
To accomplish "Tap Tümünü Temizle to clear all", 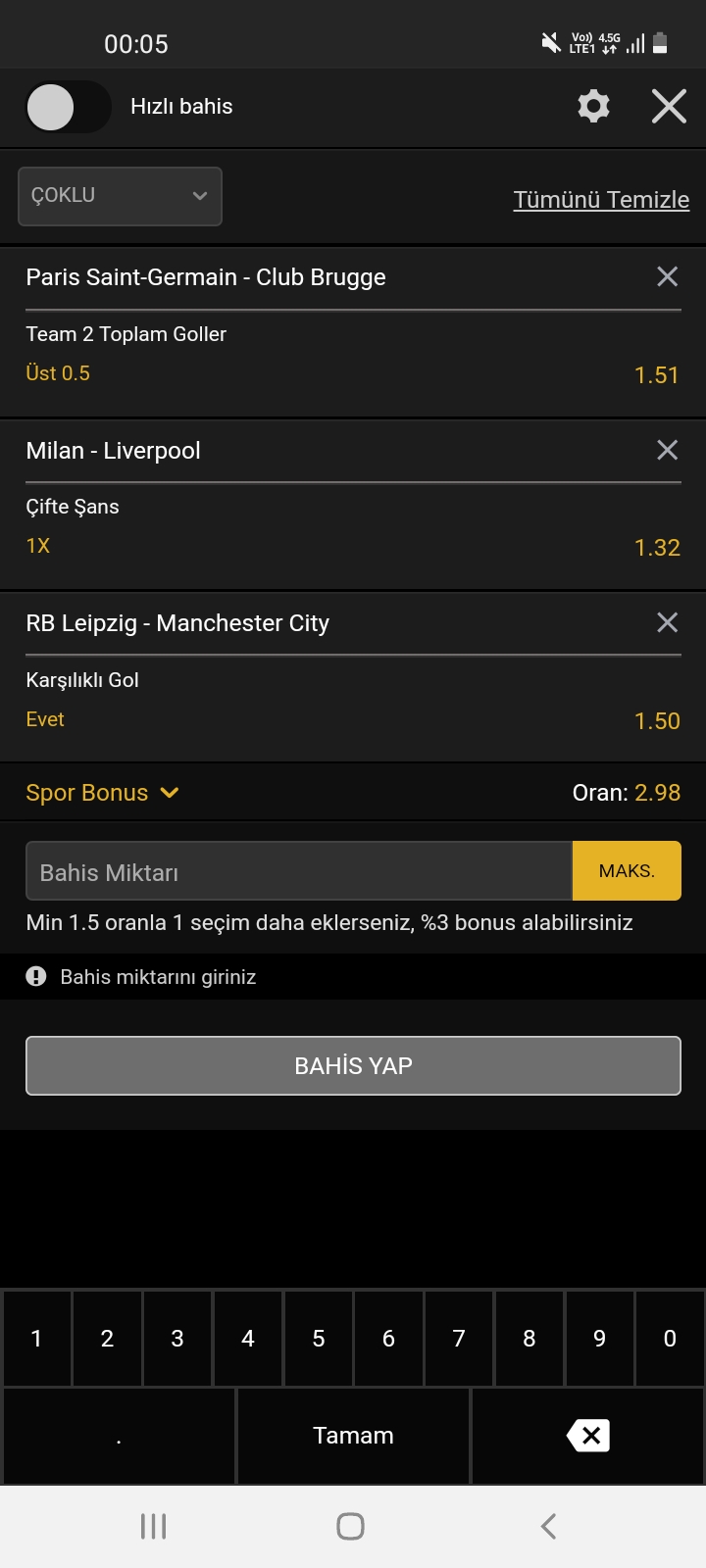I will pyautogui.click(x=600, y=200).
